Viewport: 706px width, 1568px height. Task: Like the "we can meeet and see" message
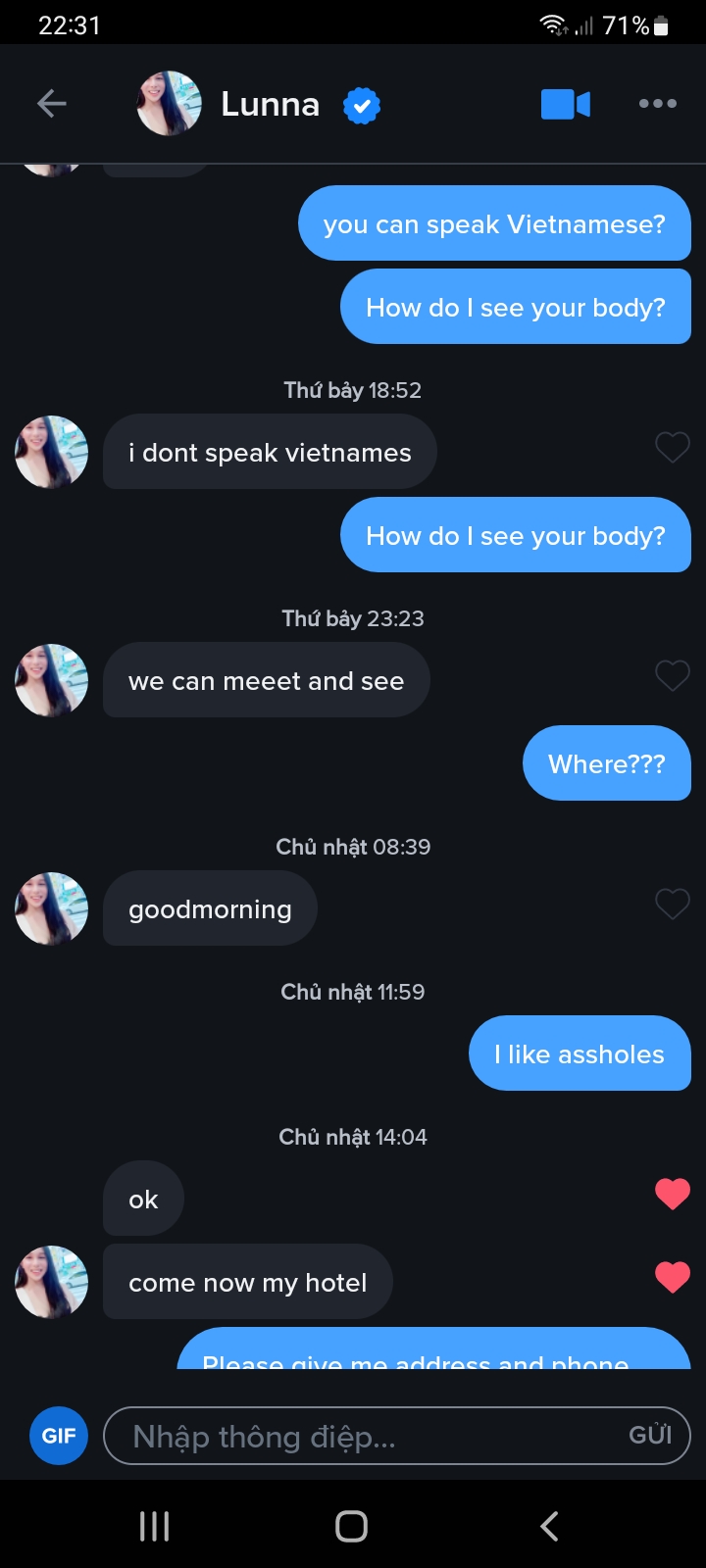coord(672,676)
